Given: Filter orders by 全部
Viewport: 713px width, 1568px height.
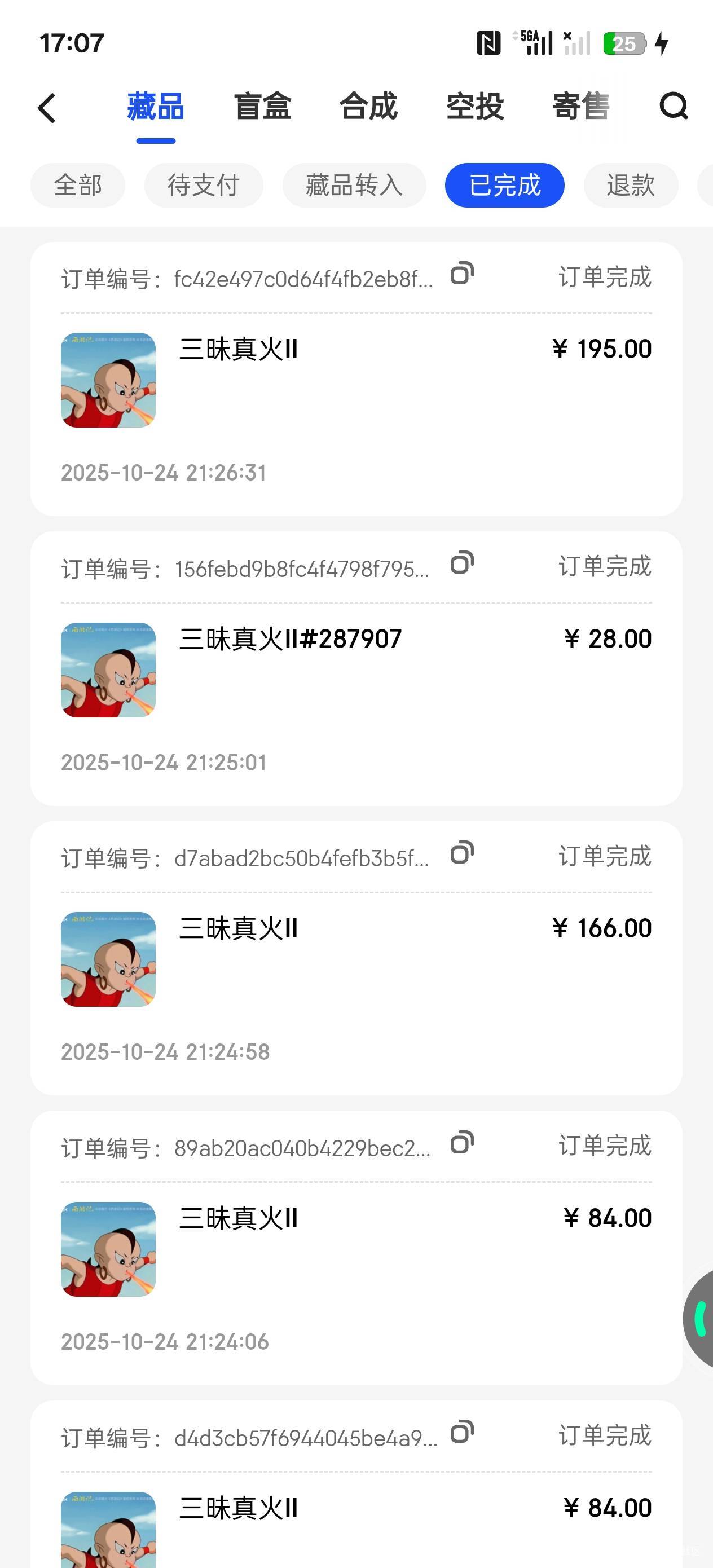Looking at the screenshot, I should 78,185.
